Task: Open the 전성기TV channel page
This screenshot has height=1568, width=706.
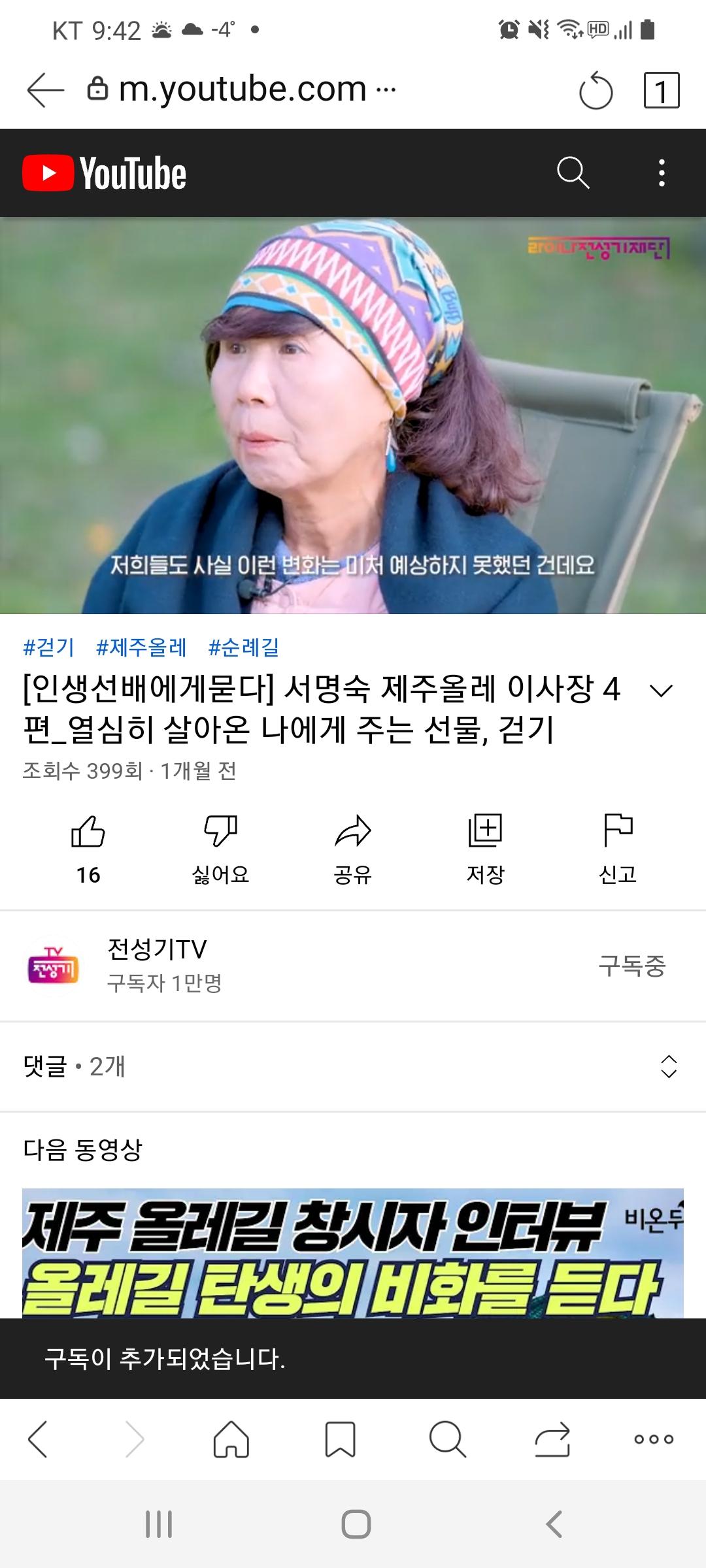Action: point(157,966)
